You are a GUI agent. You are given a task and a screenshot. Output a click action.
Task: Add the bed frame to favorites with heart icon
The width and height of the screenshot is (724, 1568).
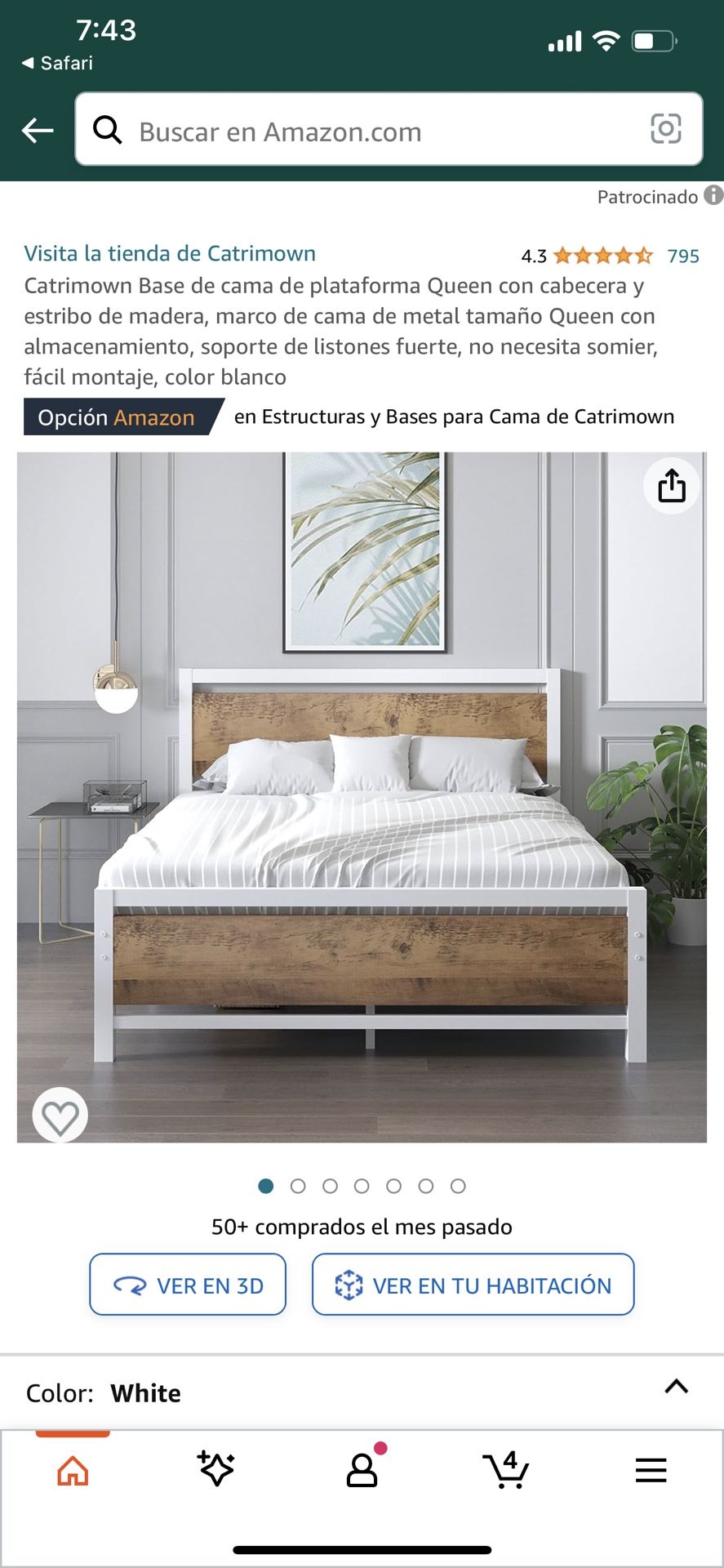[x=60, y=1116]
